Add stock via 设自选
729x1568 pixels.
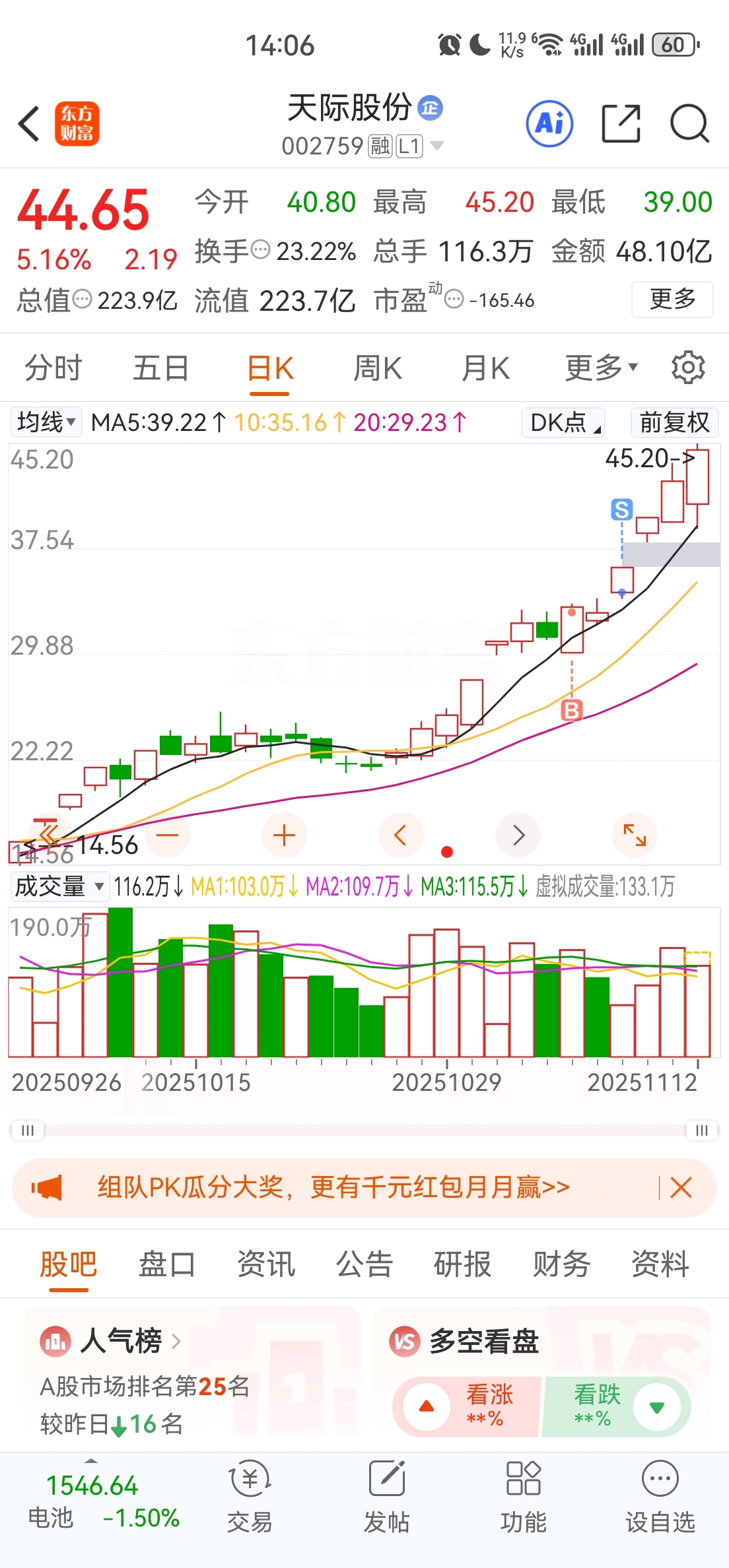pyautogui.click(x=660, y=1496)
